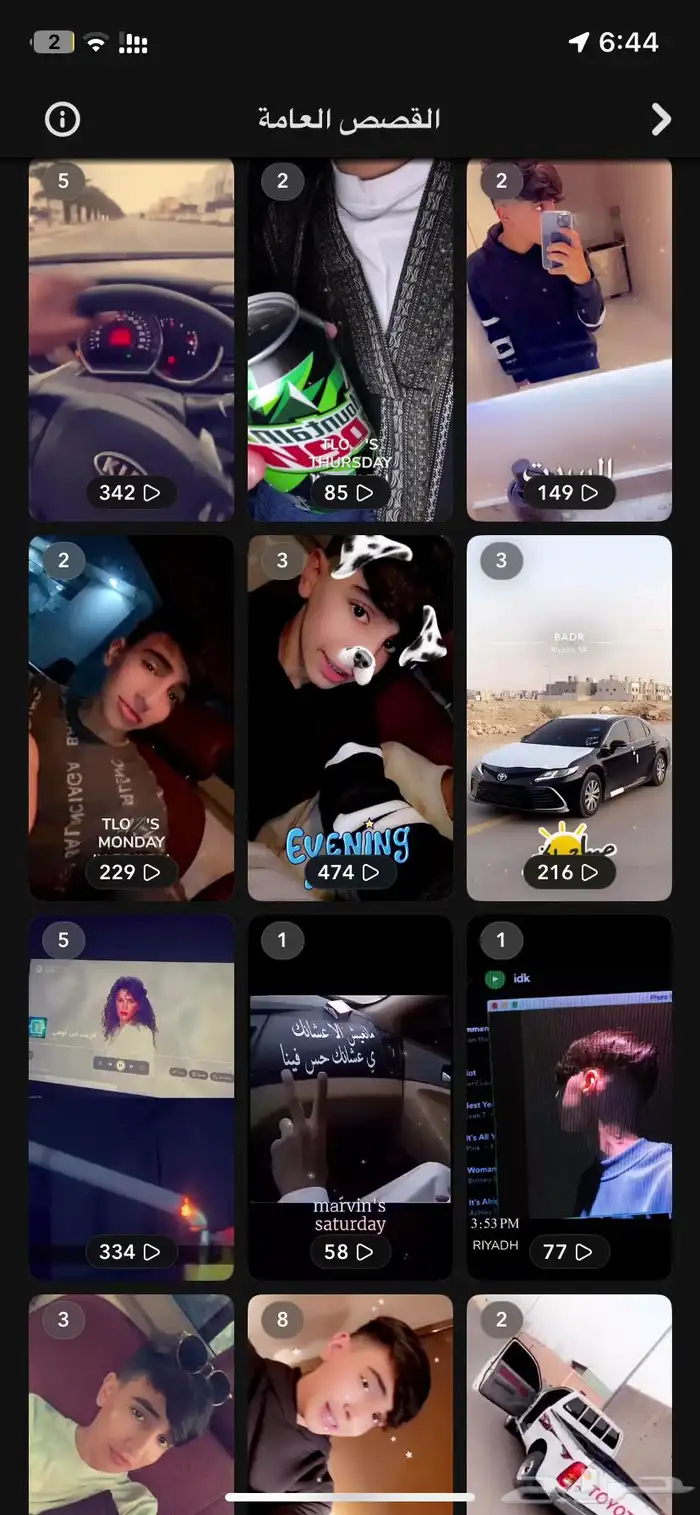
Task: View the Riyadh story with 77 views
Action: point(569,1098)
